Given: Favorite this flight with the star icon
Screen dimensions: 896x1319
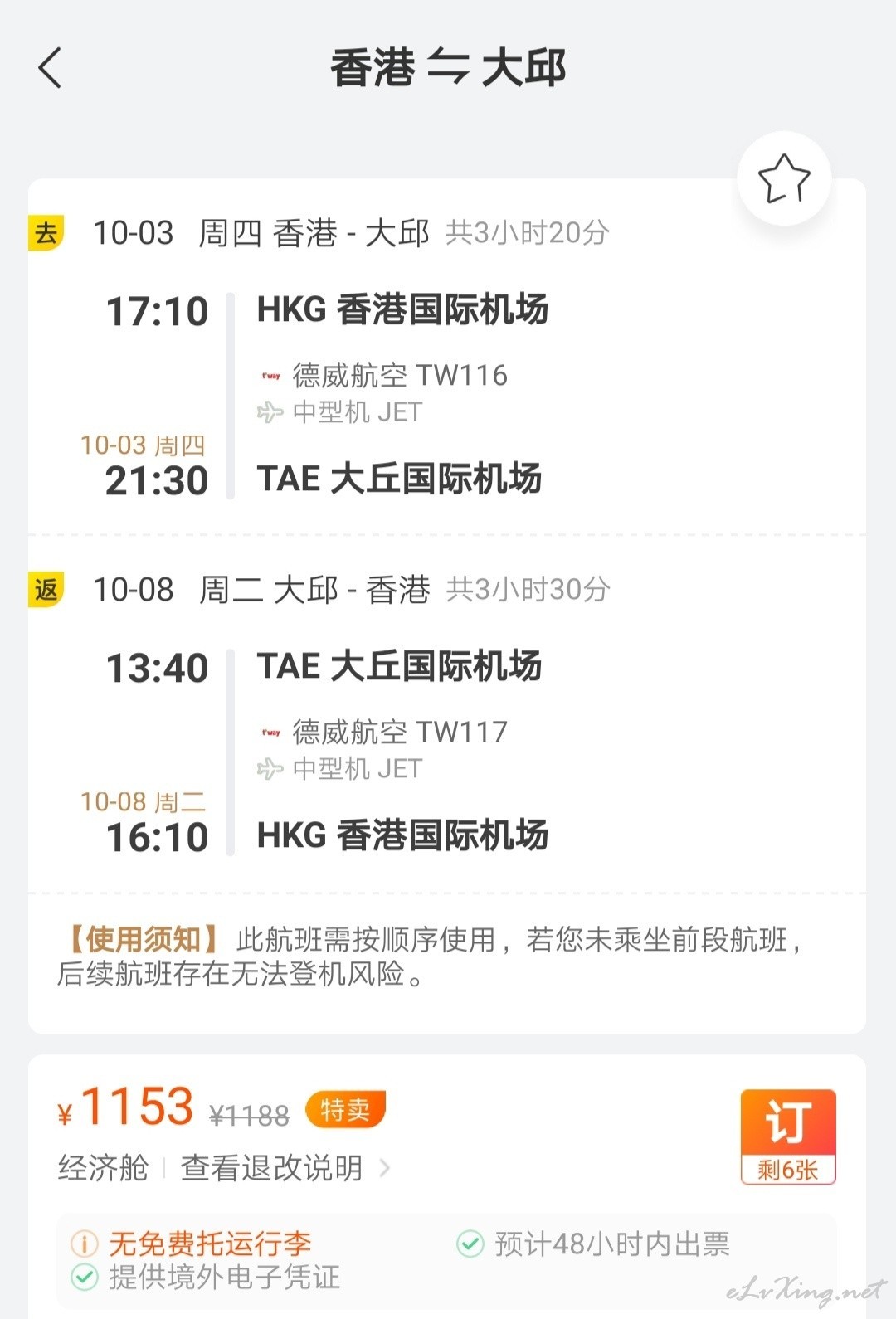Looking at the screenshot, I should pyautogui.click(x=783, y=178).
